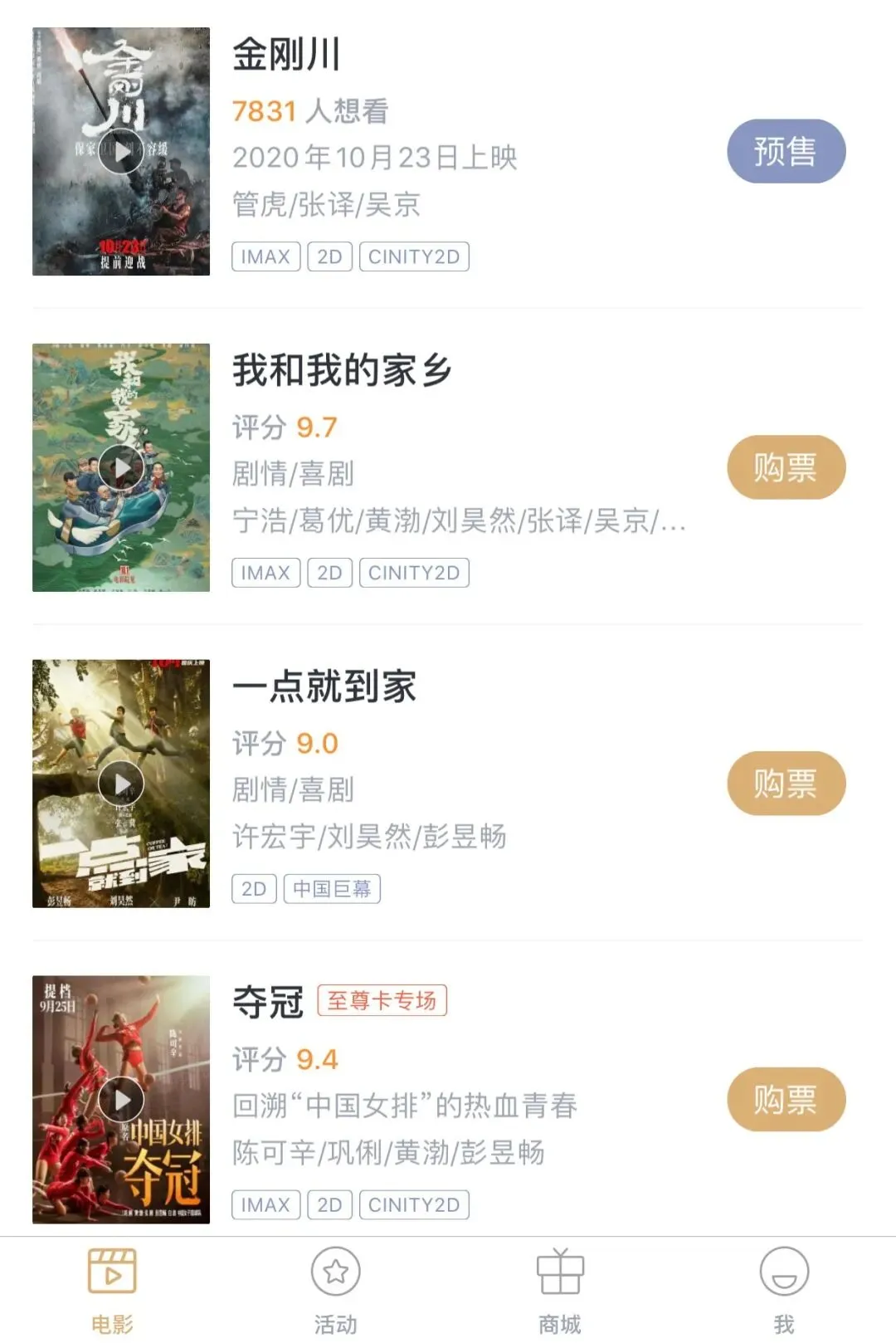The height and width of the screenshot is (1343, 896).
Task: Open the 我和我的家乡 movie details
Action: point(341,371)
